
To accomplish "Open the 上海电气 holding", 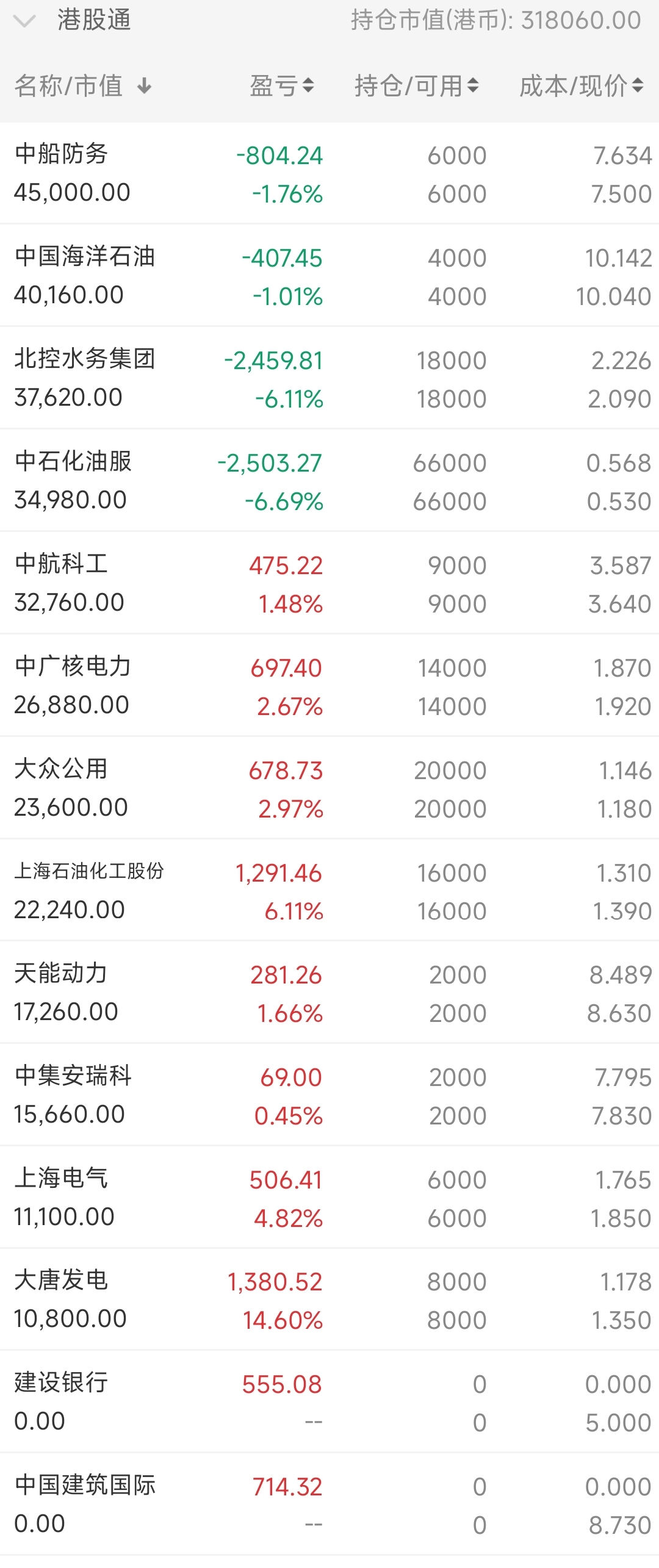I will [329, 1198].
